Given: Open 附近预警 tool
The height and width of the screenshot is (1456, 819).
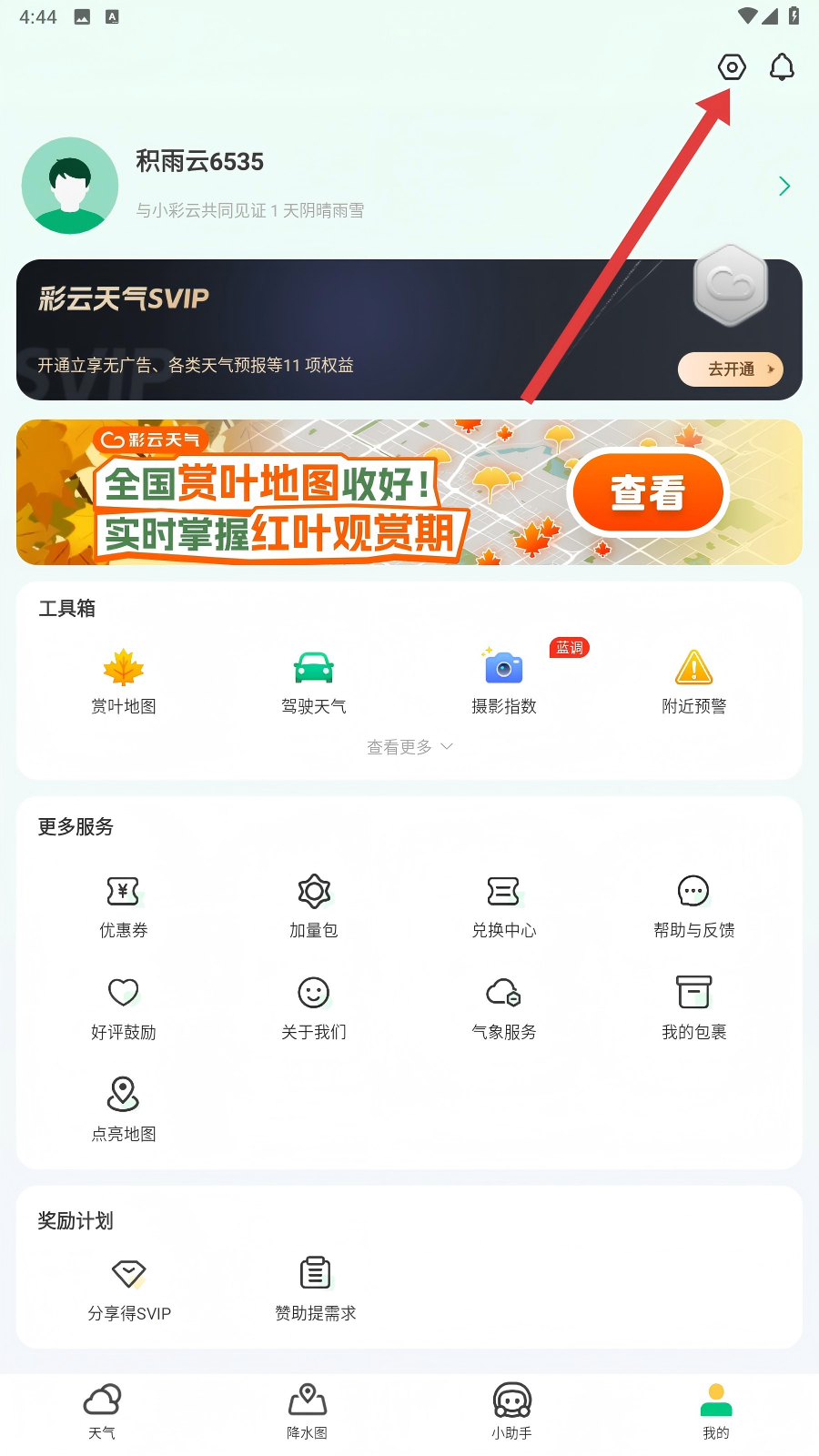Looking at the screenshot, I should (x=694, y=682).
